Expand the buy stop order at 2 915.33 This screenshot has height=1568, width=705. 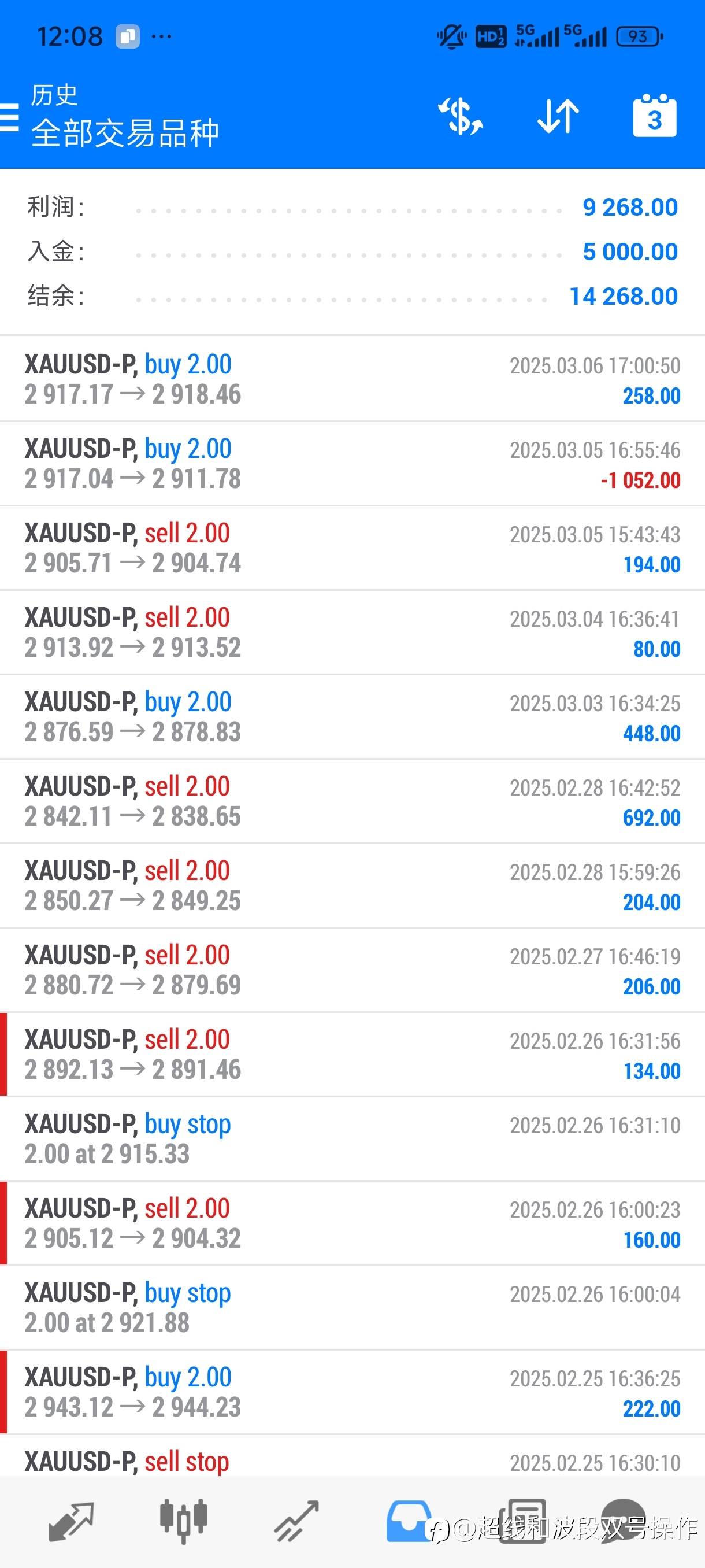tap(352, 1139)
